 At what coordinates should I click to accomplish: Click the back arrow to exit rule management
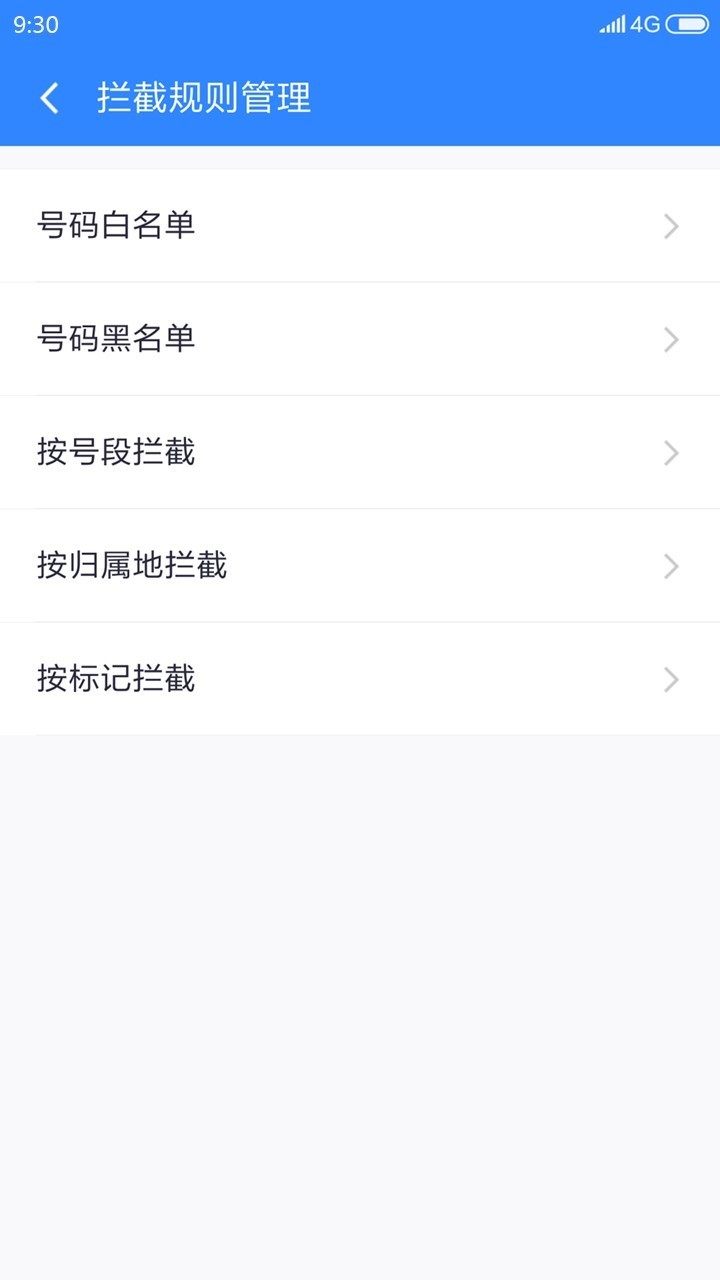point(48,99)
